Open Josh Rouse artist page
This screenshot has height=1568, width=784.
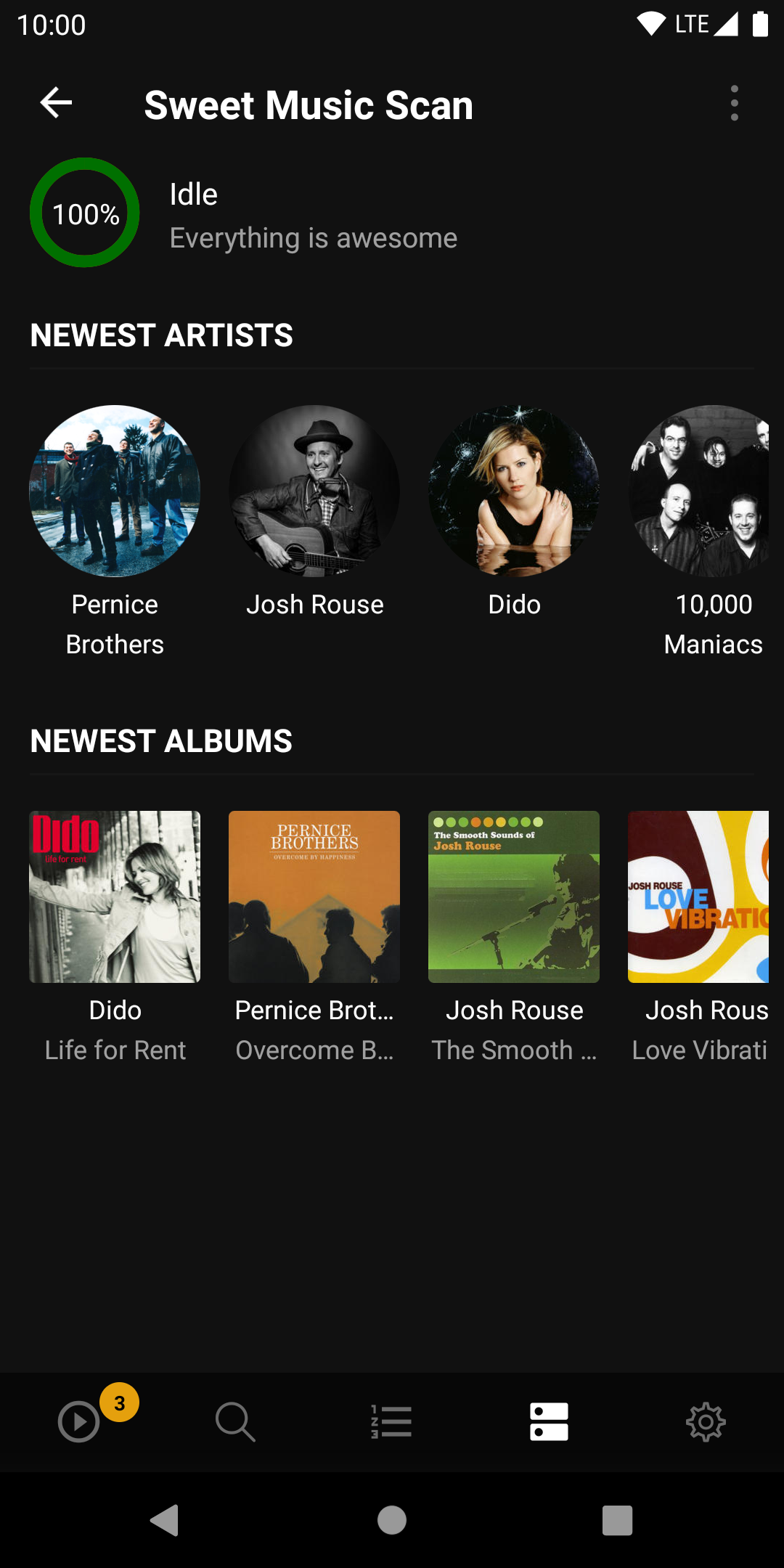point(314,491)
